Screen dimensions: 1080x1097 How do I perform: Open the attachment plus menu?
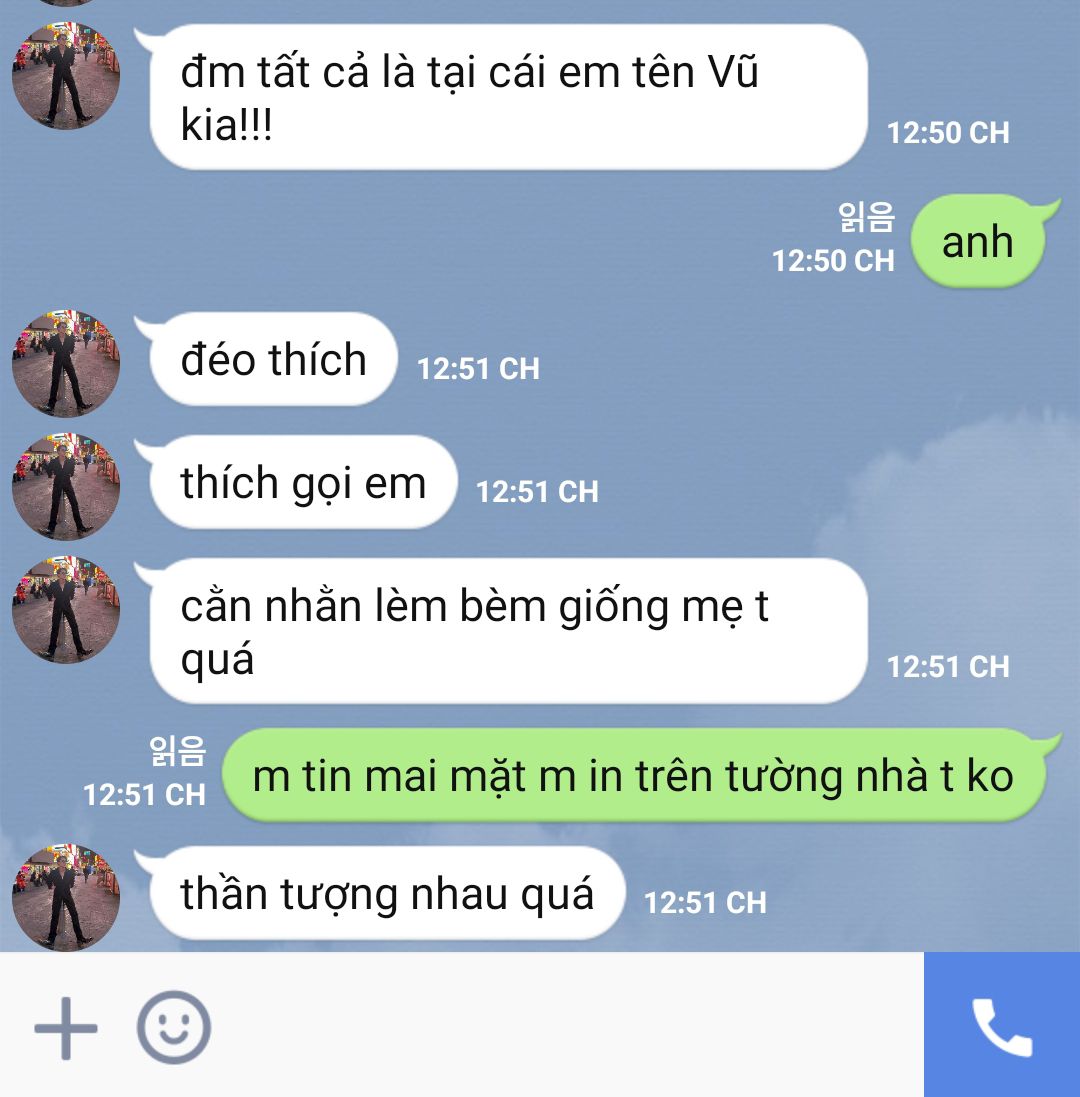coord(66,1028)
